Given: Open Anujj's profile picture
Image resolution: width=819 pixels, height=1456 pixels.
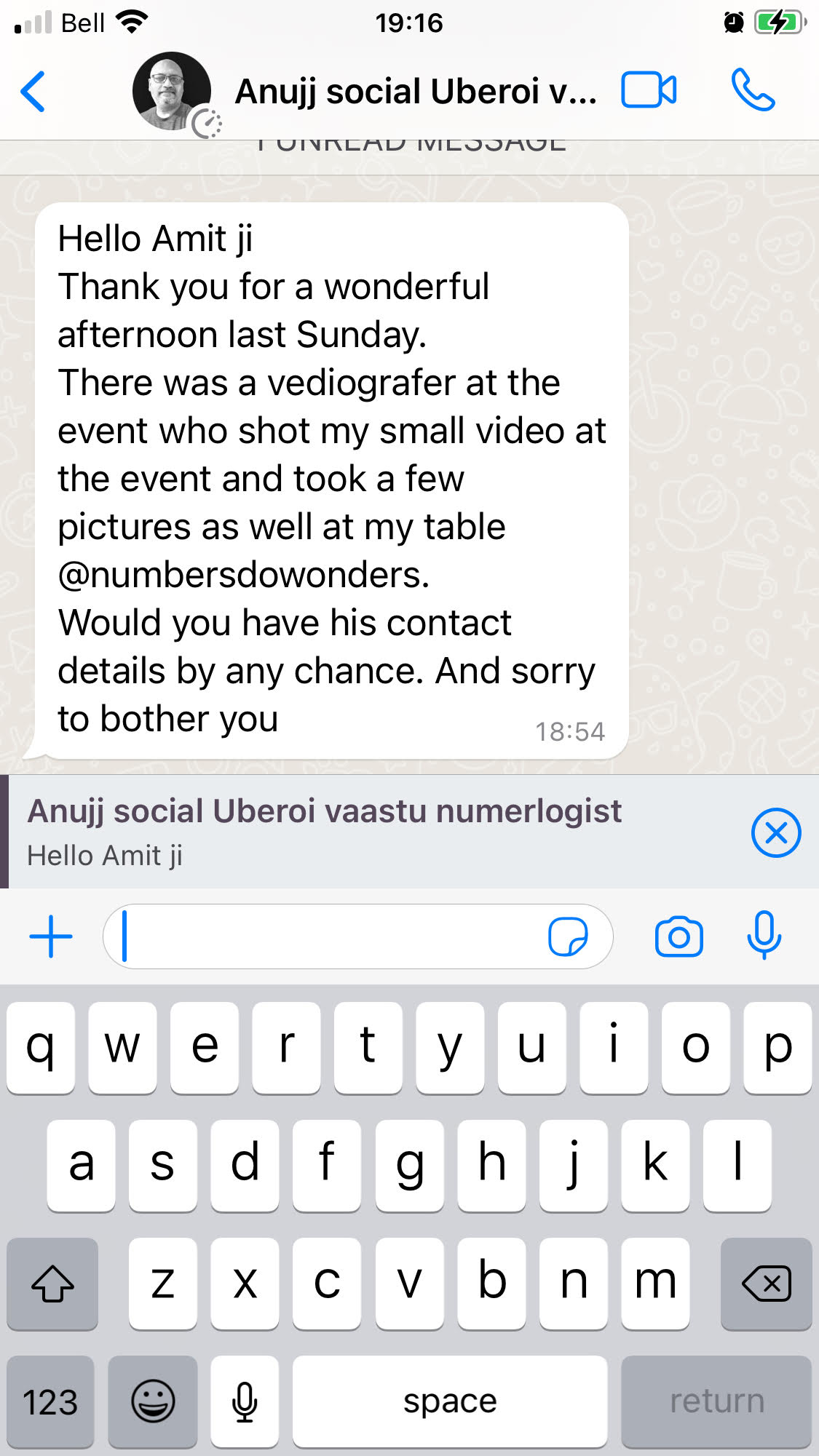Looking at the screenshot, I should tap(172, 92).
